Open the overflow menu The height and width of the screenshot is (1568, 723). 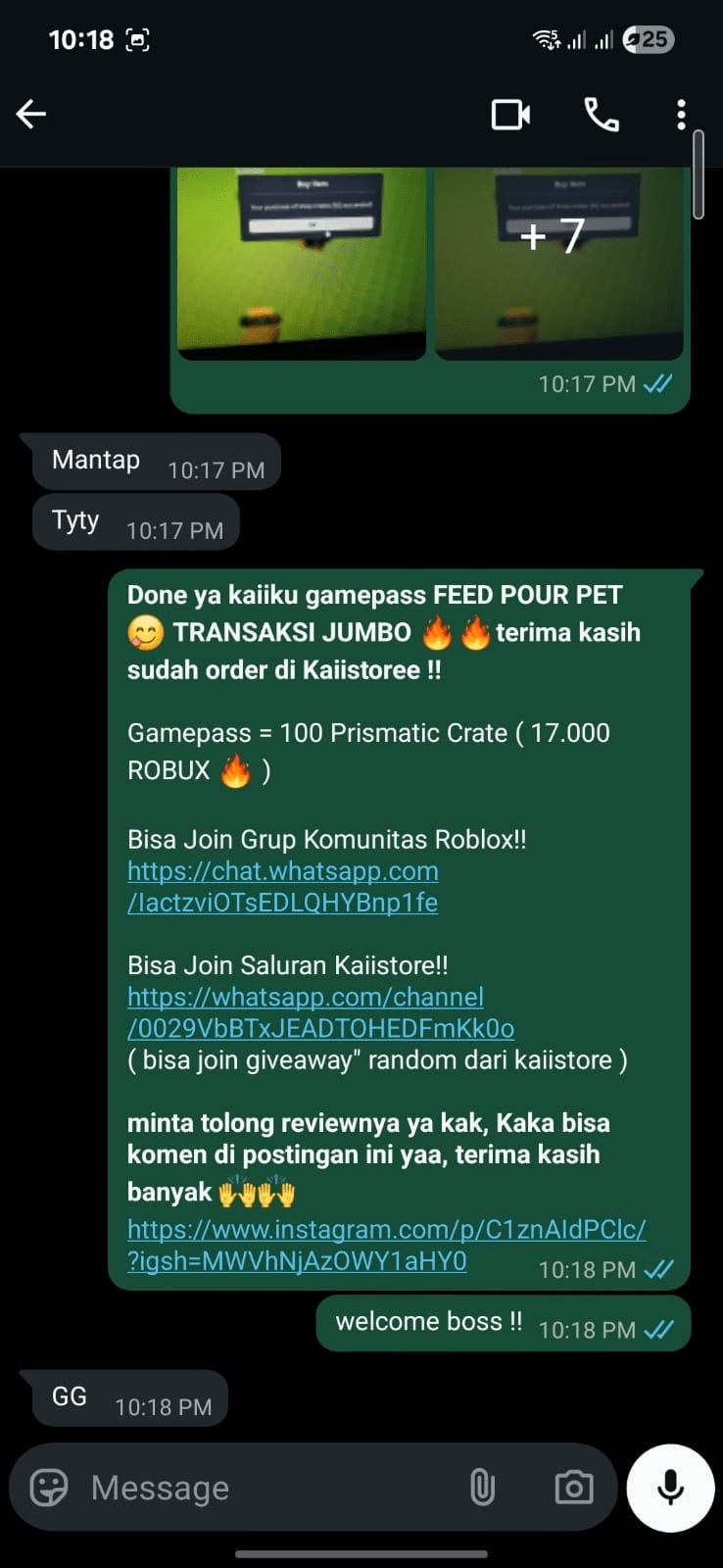[x=681, y=115]
